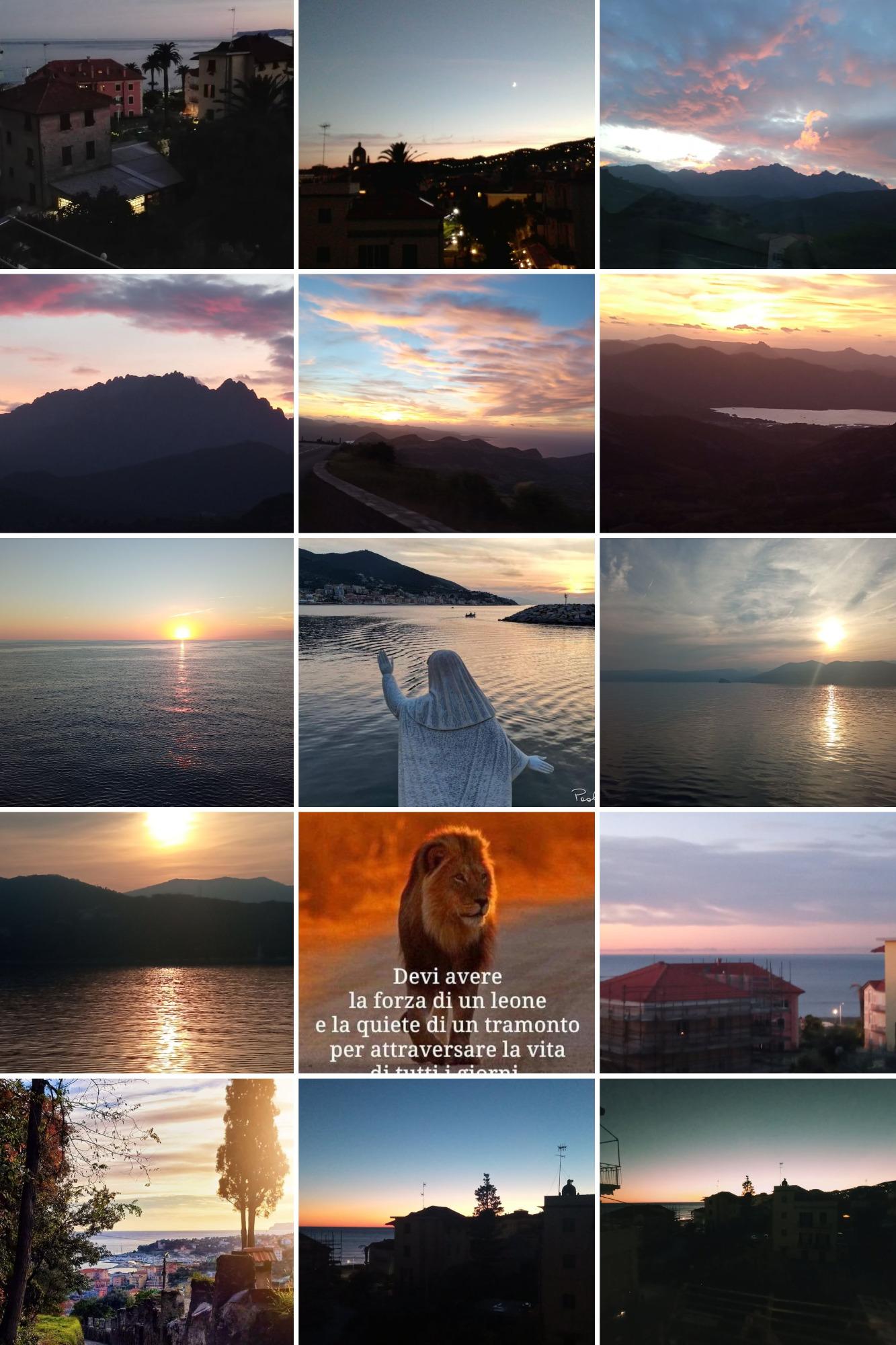View the sun over hills and bay photo
This screenshot has height=1345, width=896.
tap(747, 671)
